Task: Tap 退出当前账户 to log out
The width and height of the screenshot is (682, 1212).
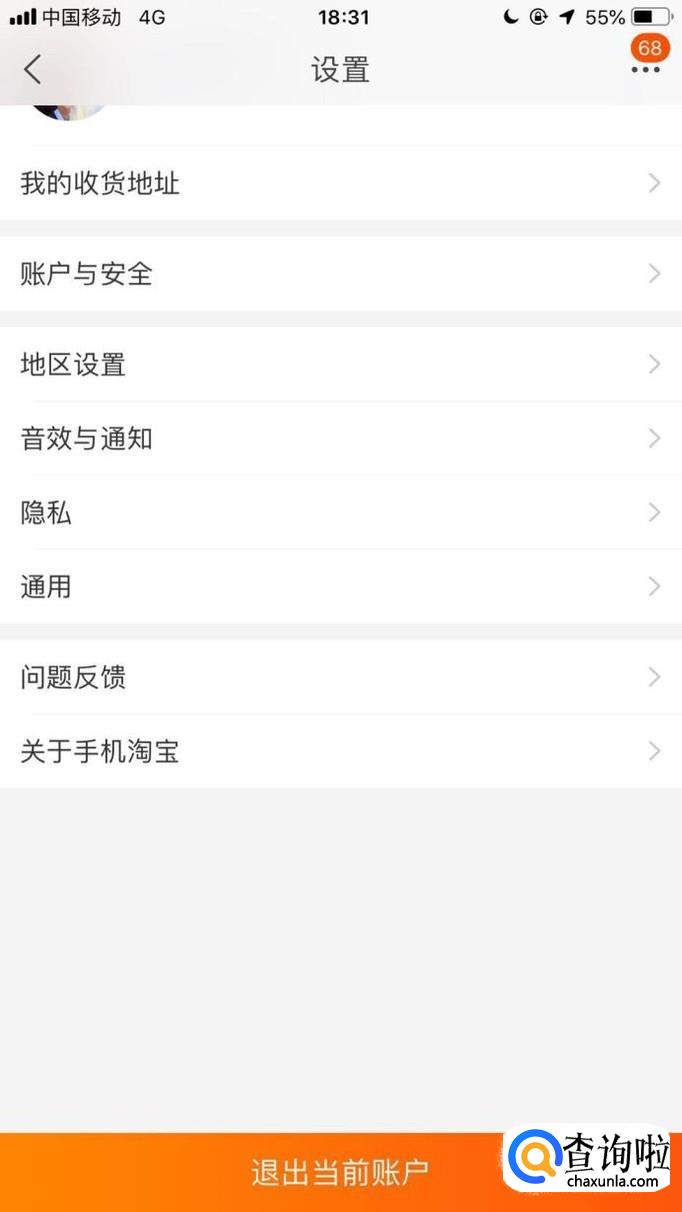Action: coord(340,1172)
